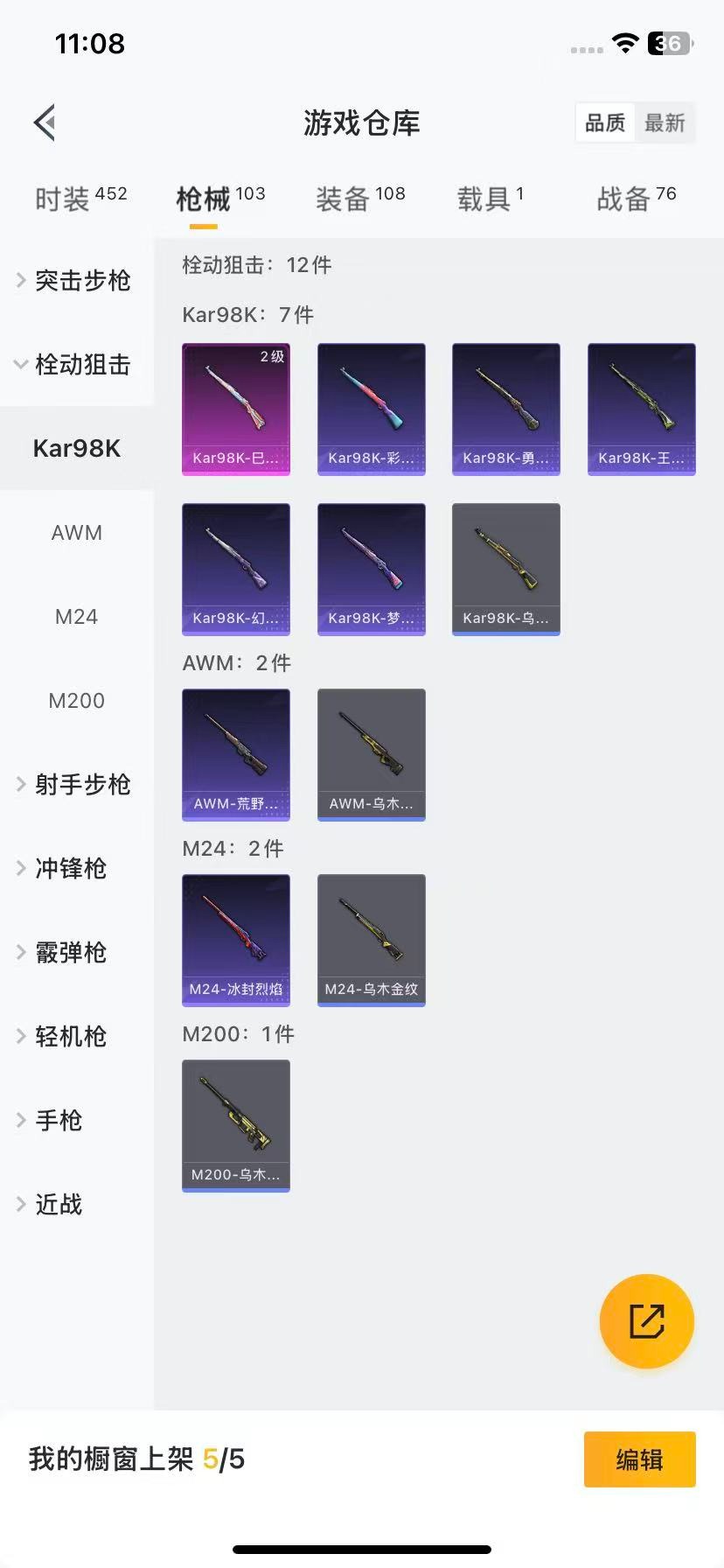Switch to the 时装 tab
Image resolution: width=724 pixels, height=1568 pixels.
click(x=80, y=199)
